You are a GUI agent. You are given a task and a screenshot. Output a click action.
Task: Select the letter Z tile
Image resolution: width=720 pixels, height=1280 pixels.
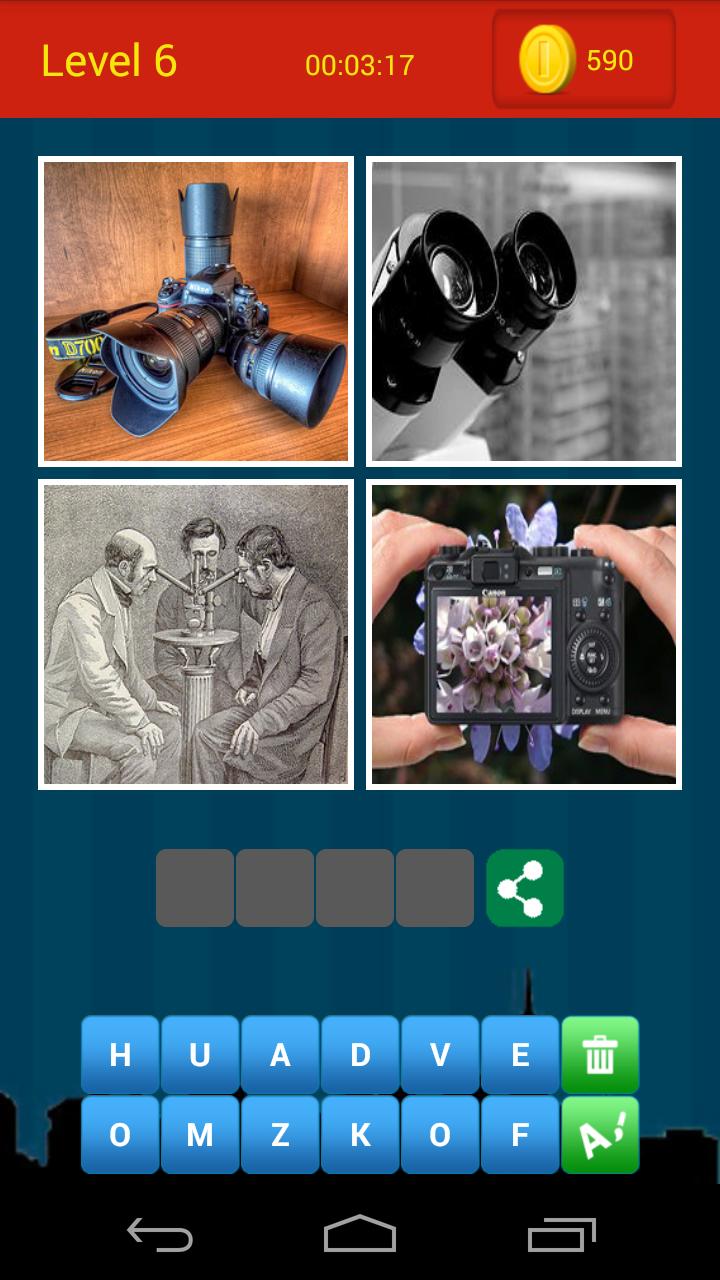pyautogui.click(x=280, y=1134)
